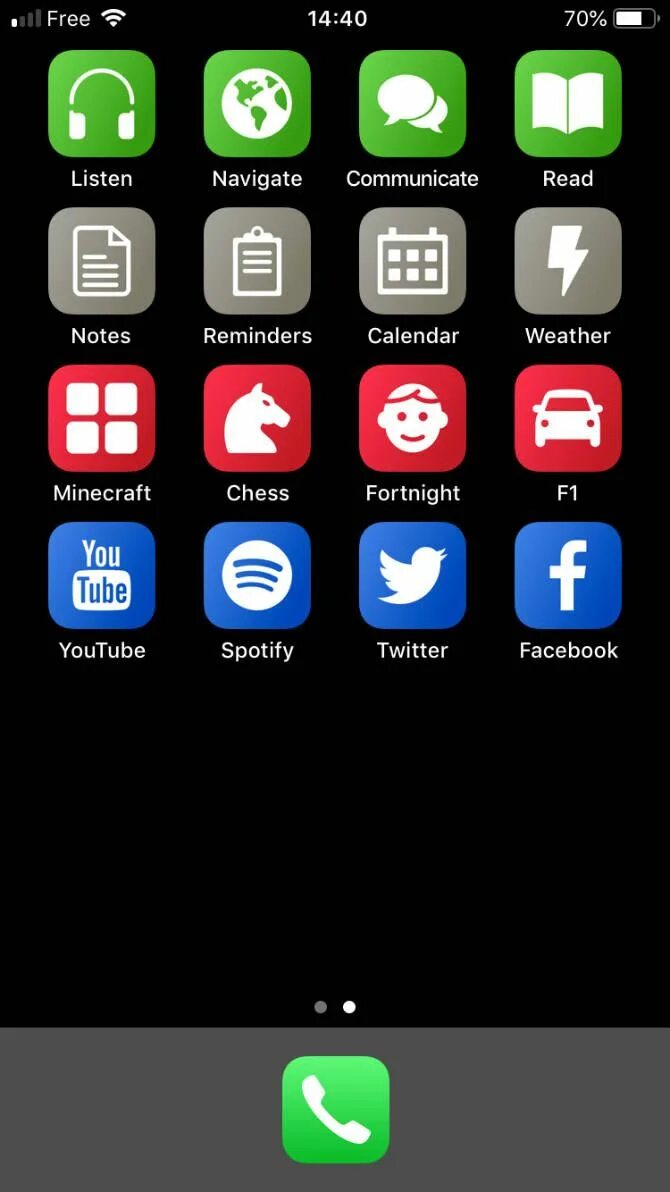
Task: Launch YouTube
Action: (101, 575)
